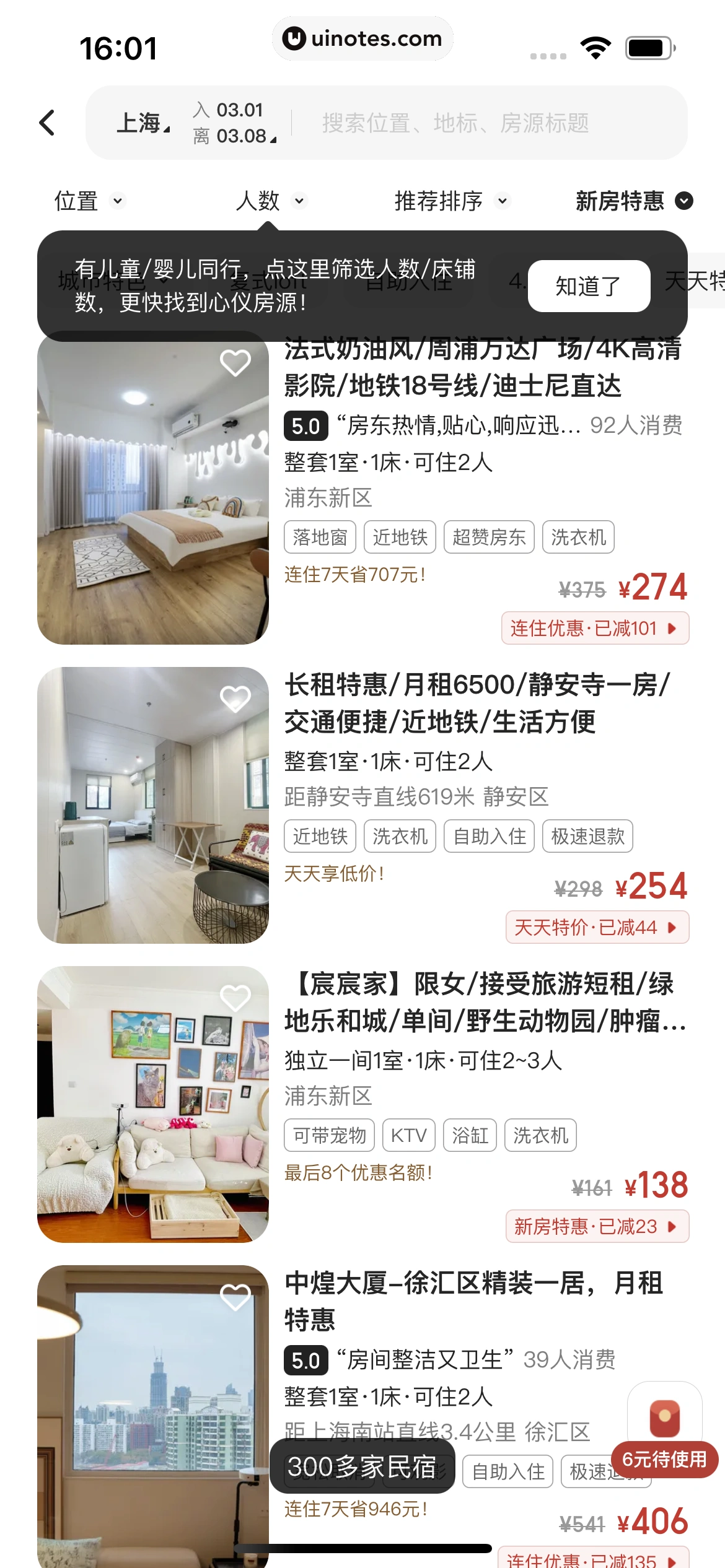Favorite the 宸宸家 listing
725x1568 pixels.
[235, 998]
